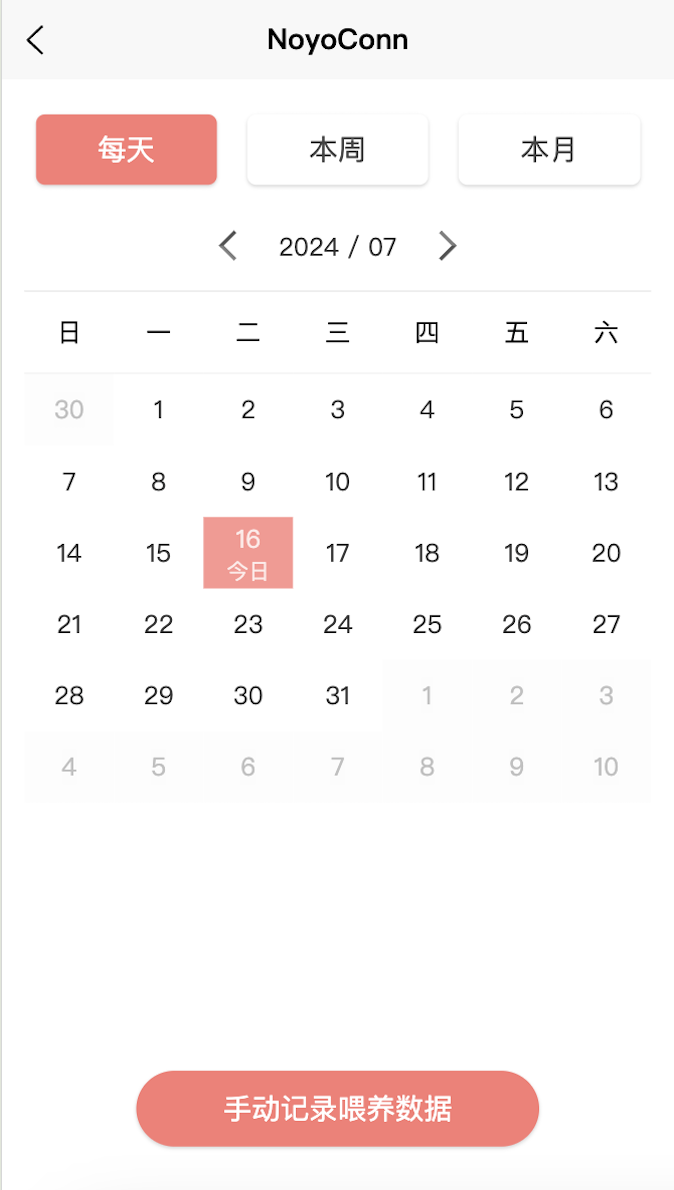Choose July 17 on the calendar
This screenshot has height=1190, width=674.
pyautogui.click(x=338, y=553)
